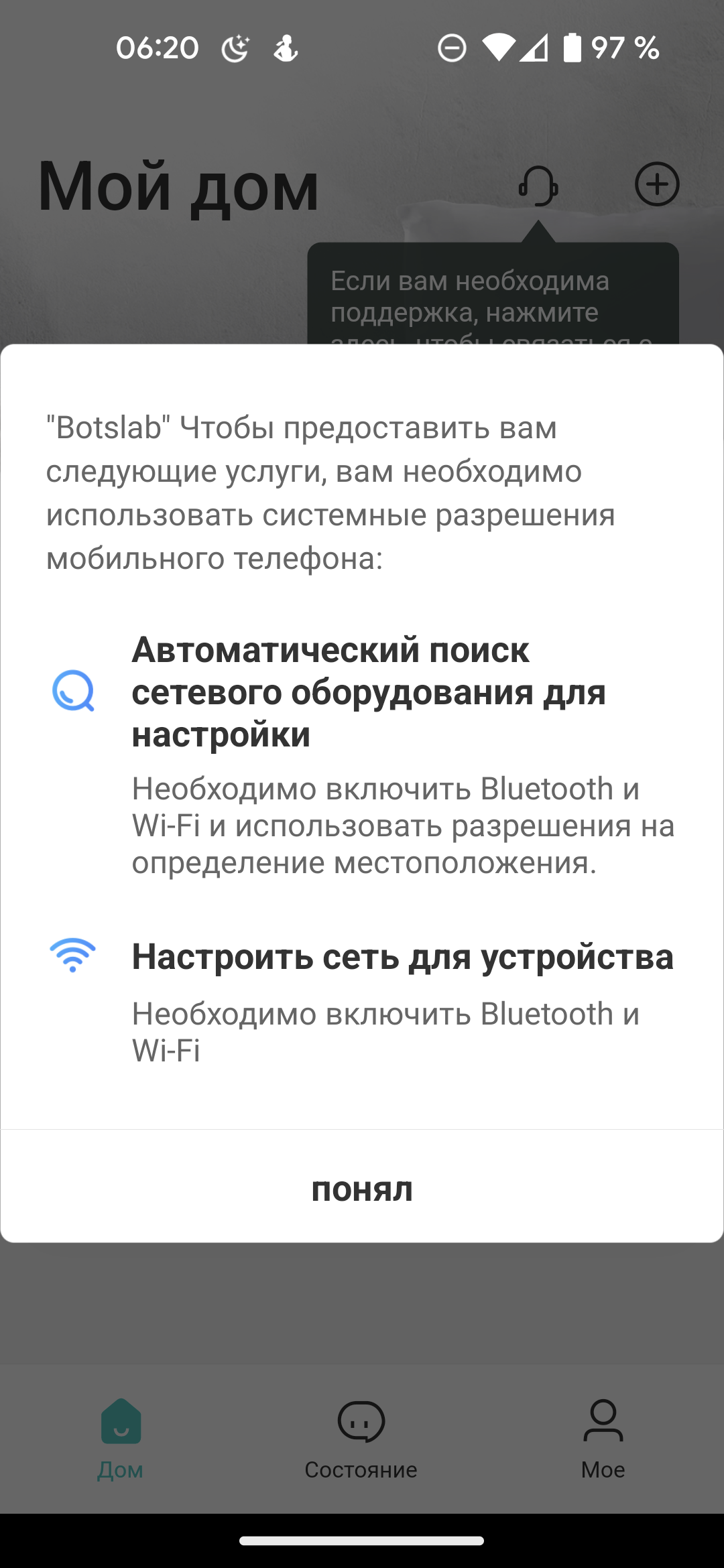Screen dimensions: 724x1568
Task: Open customer support via the headset icon
Action: point(538,185)
